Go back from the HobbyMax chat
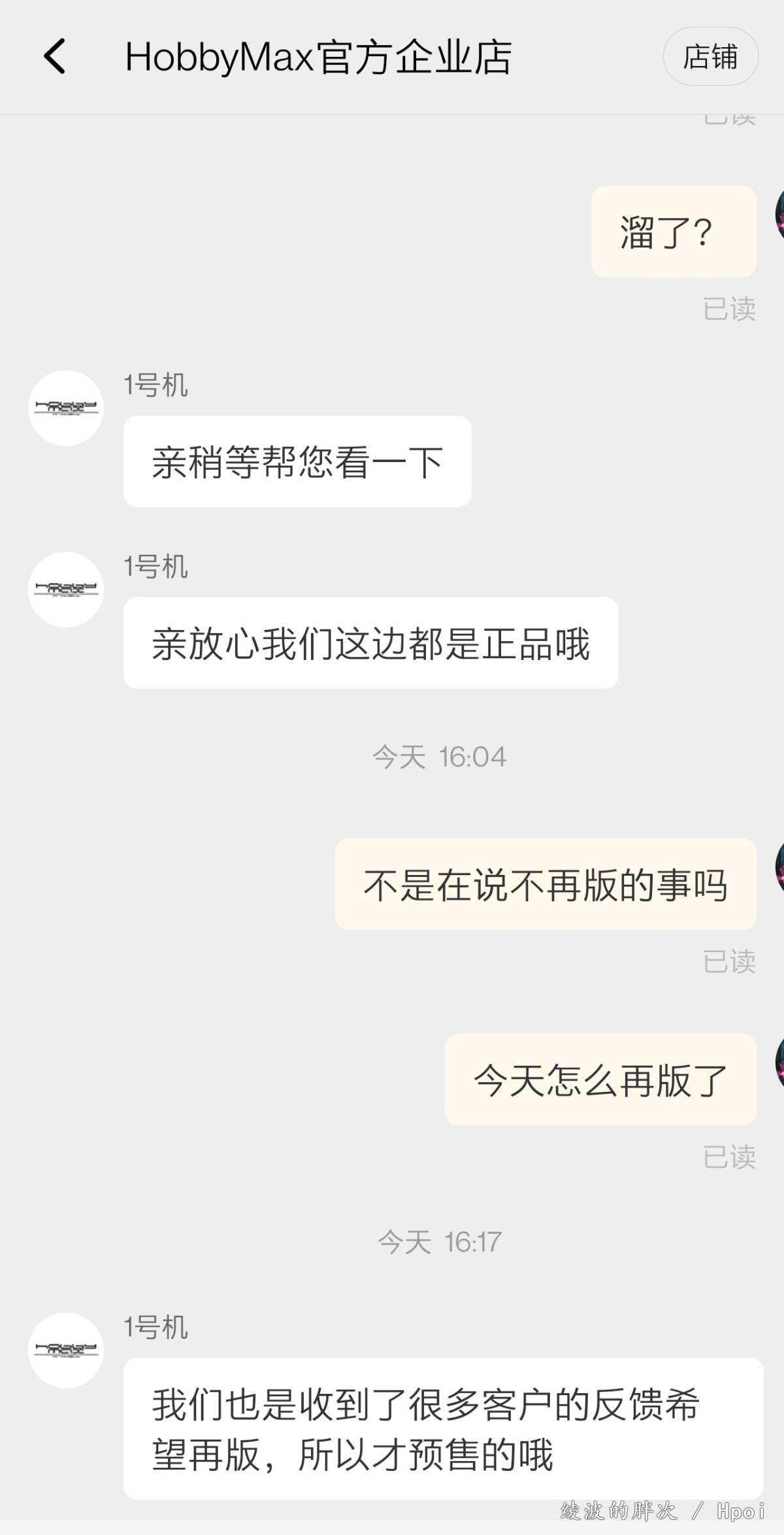This screenshot has width=784, height=1535. coord(55,56)
